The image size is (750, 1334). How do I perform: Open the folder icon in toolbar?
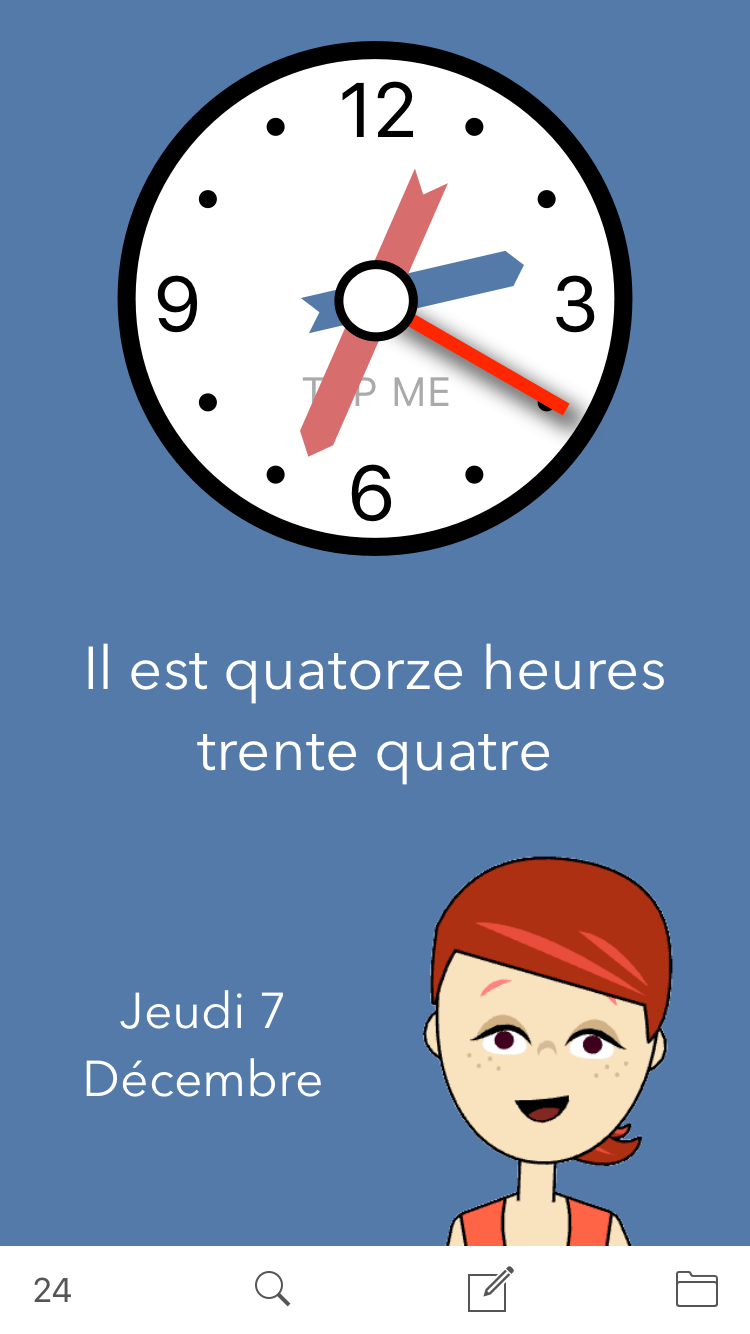coord(697,1289)
